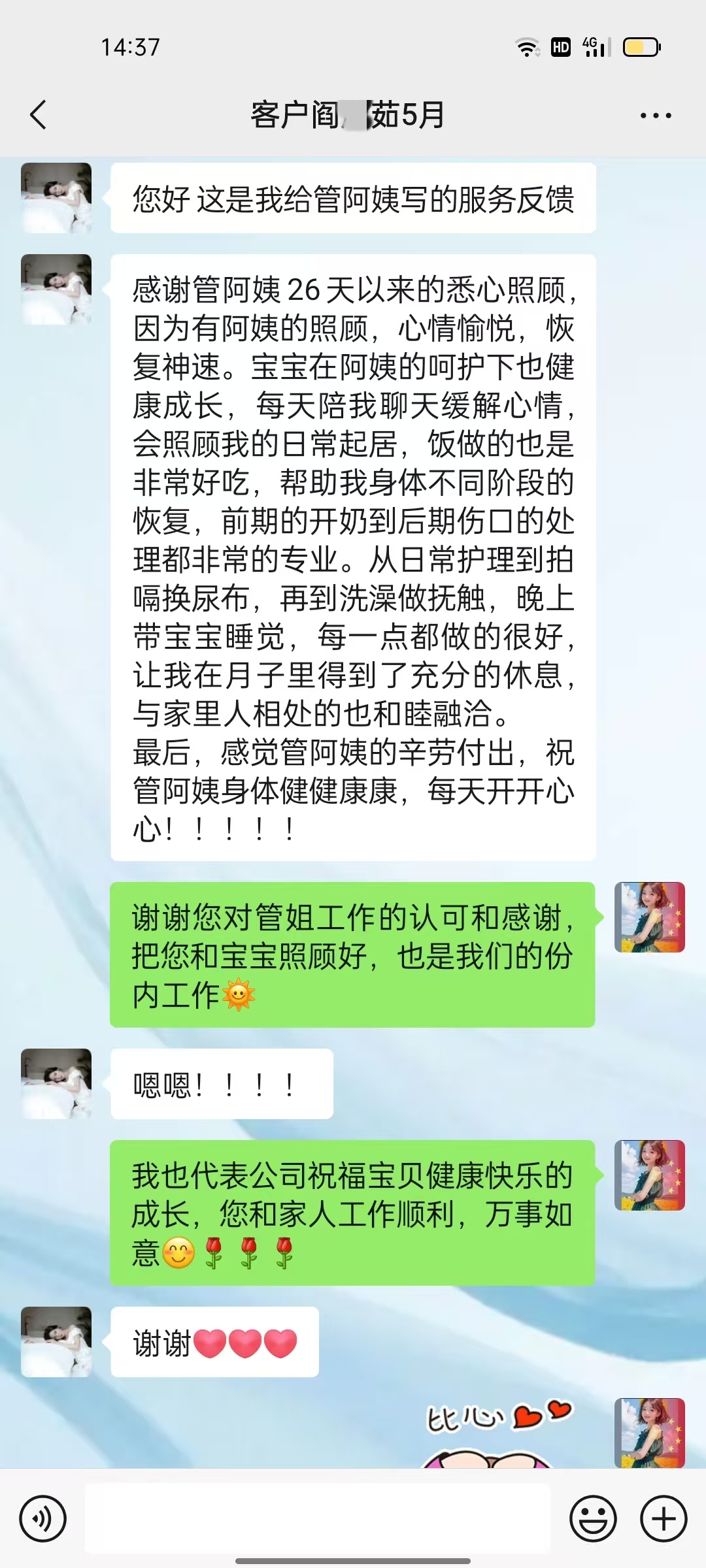Go back to the chat list

[x=39, y=115]
